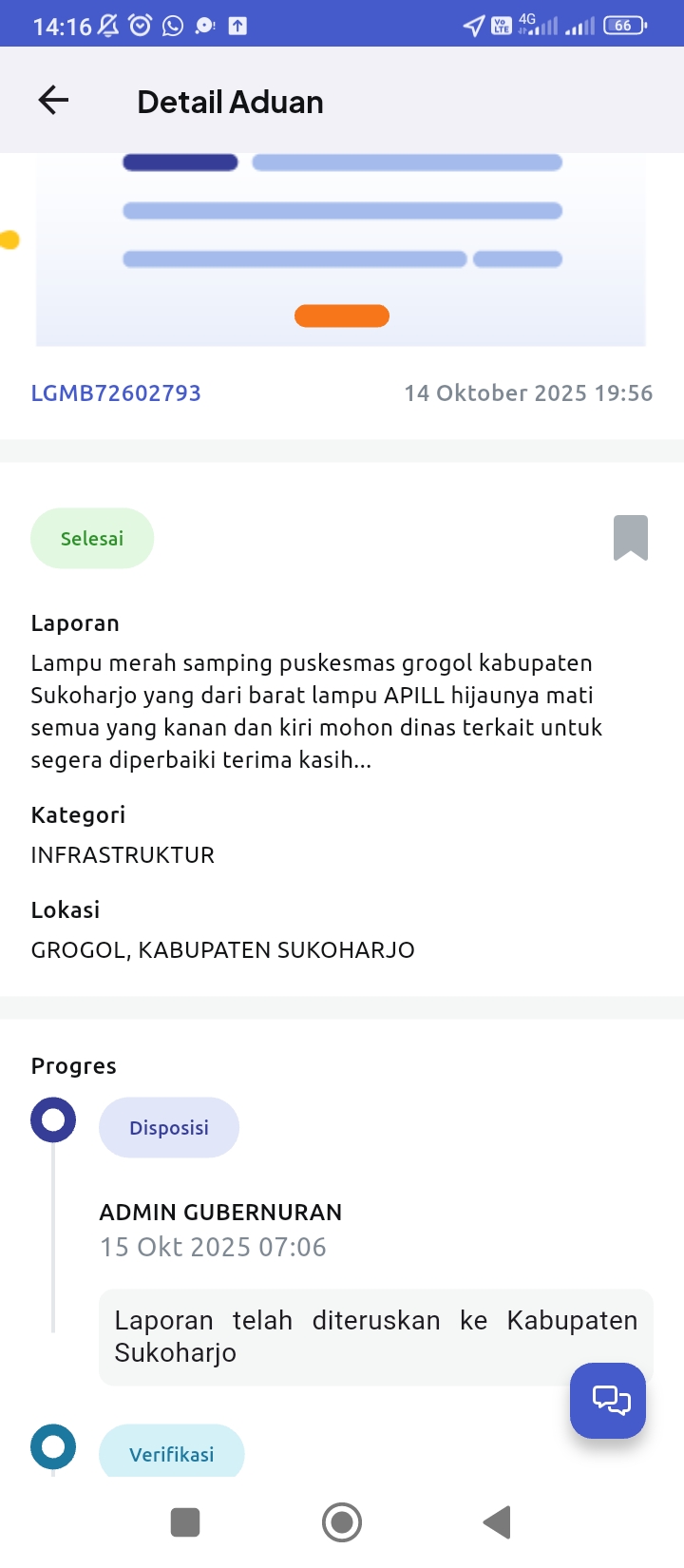Open the chat floating button

tap(608, 1401)
